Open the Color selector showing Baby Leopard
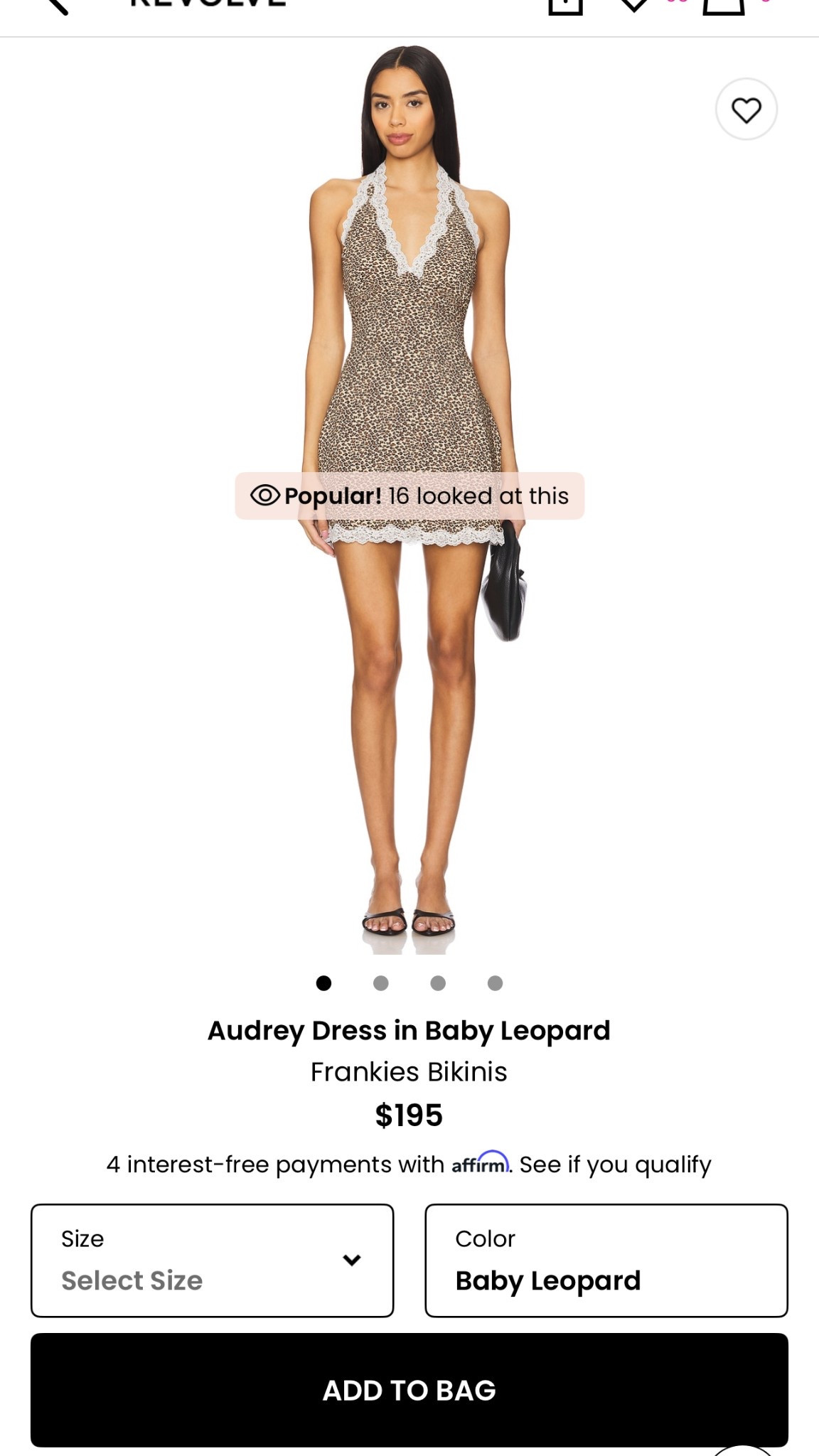Screen dimensions: 819x1456 [x=606, y=1260]
